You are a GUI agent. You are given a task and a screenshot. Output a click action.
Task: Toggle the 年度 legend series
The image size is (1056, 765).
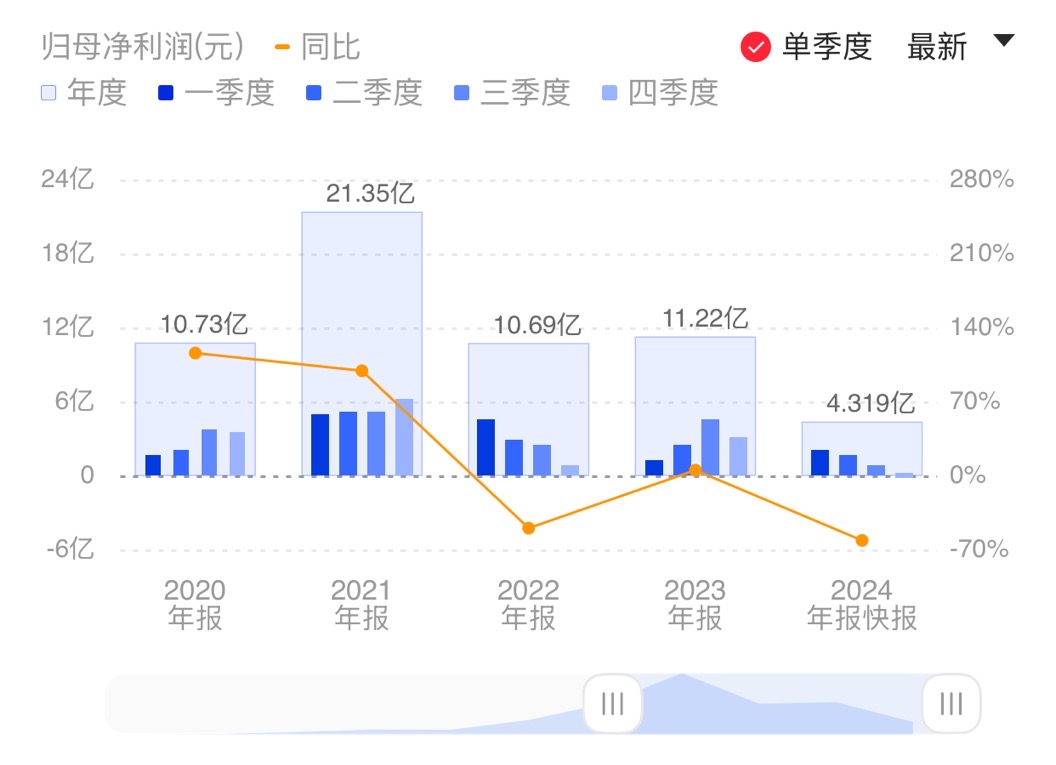tap(83, 93)
